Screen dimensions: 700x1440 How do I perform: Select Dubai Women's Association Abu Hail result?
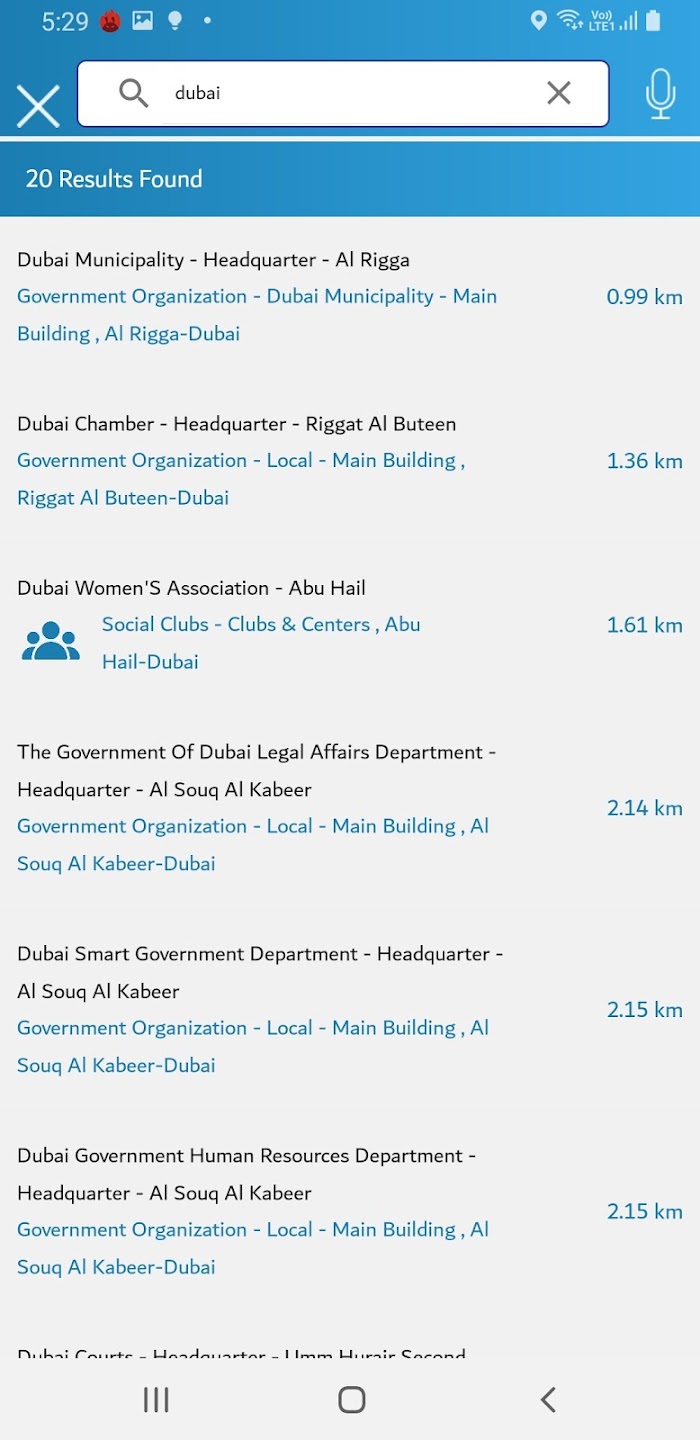pyautogui.click(x=350, y=625)
